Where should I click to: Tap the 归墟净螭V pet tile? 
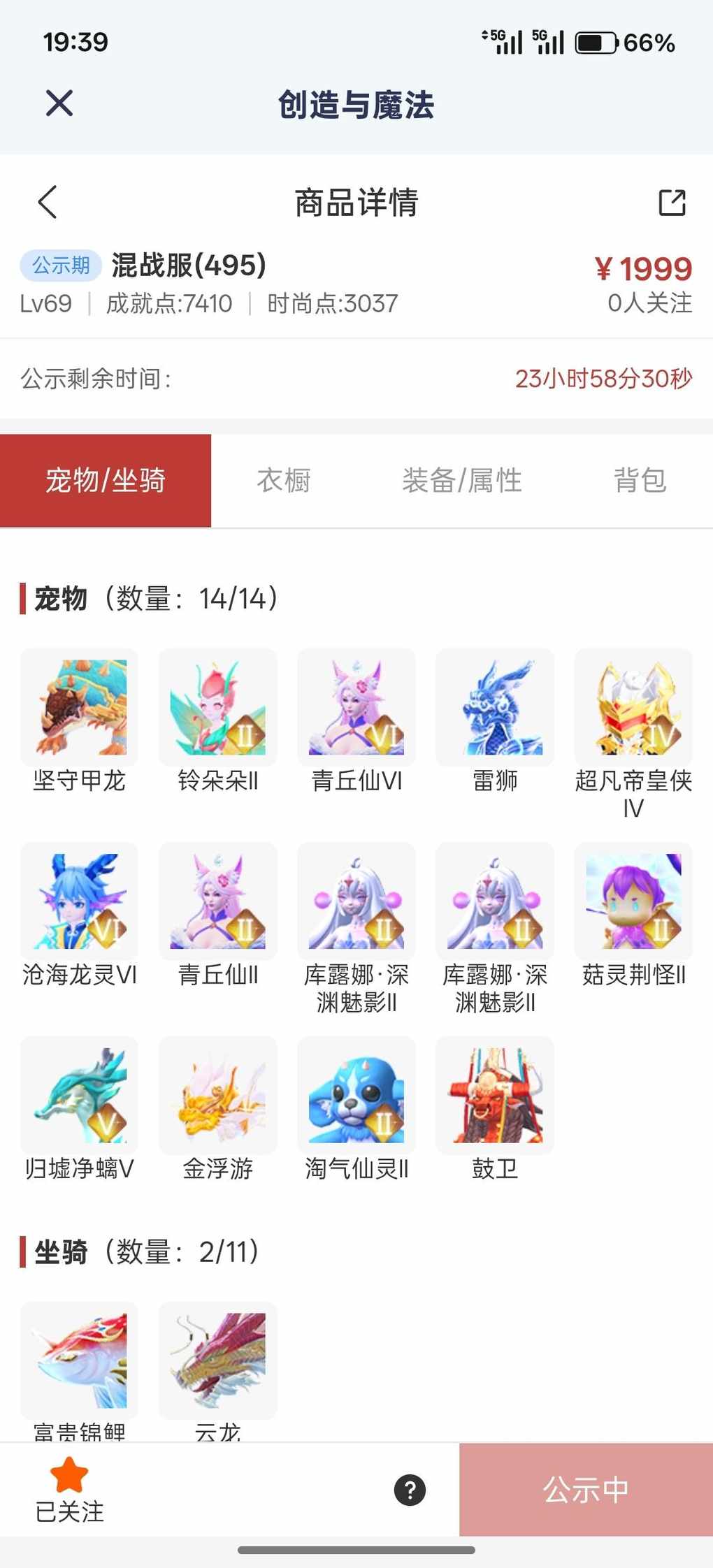point(79,1095)
